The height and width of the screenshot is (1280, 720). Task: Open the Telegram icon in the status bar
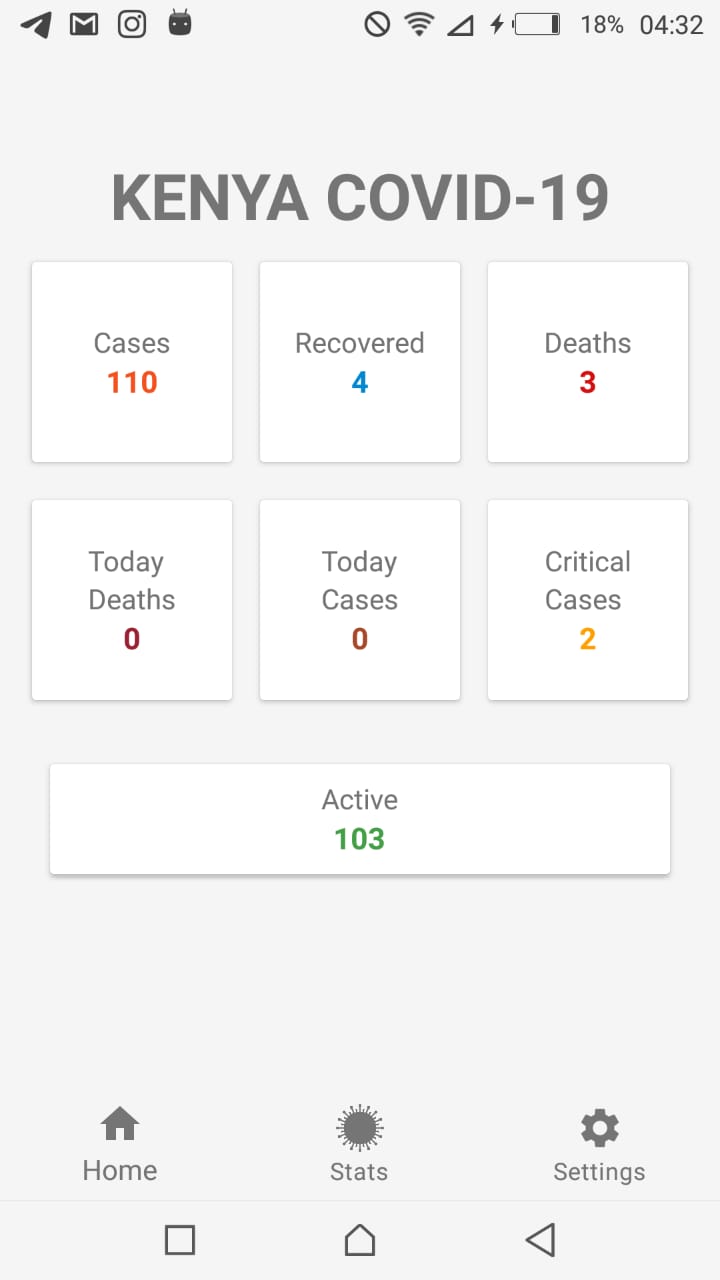(36, 24)
